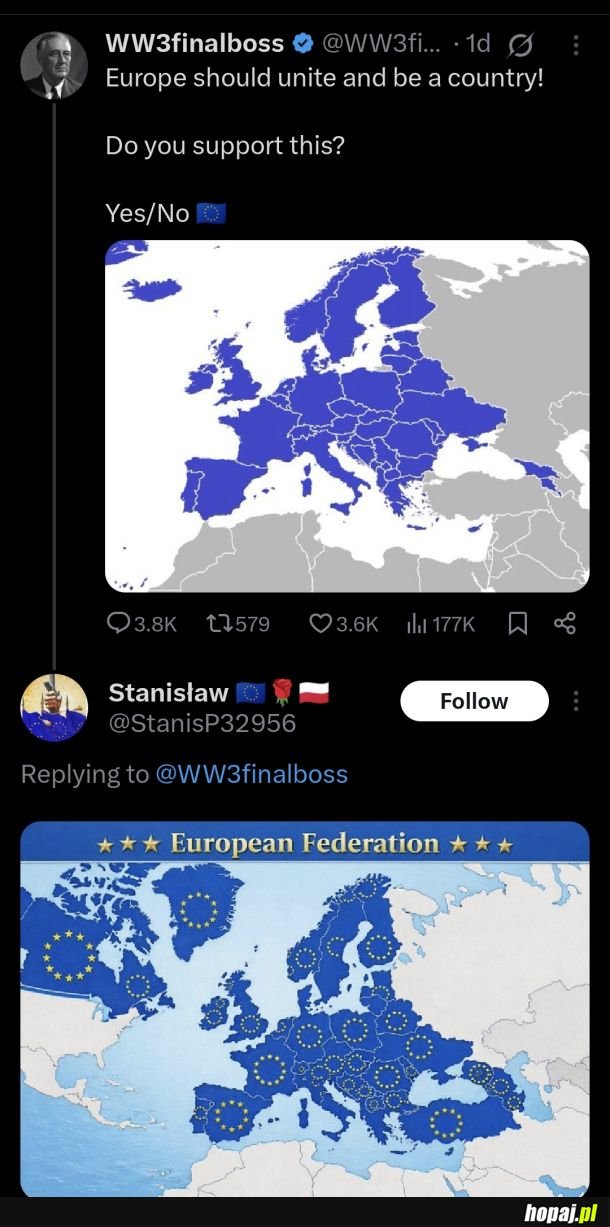Open Stanisław's profile avatar

point(54,707)
